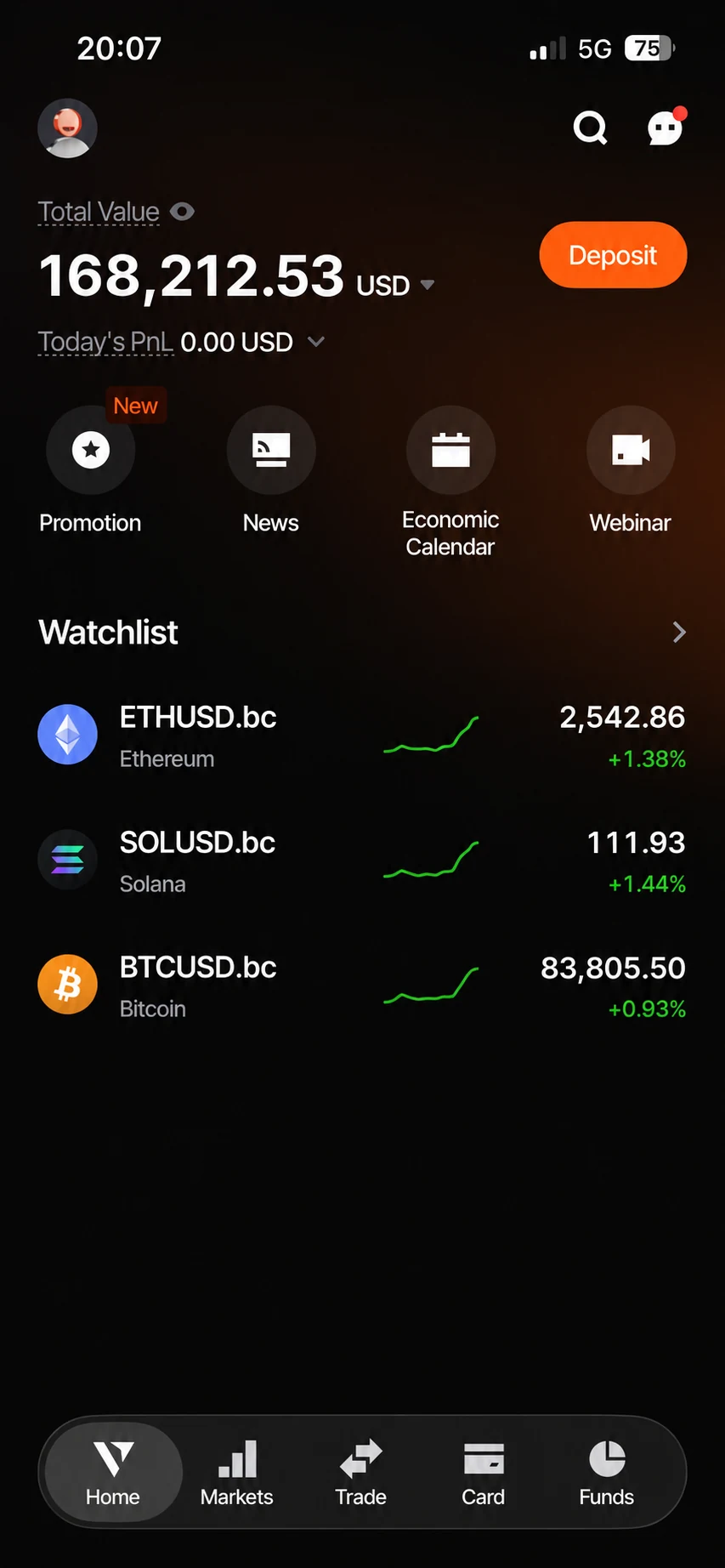Change the USD currency dropdown

coord(395,286)
